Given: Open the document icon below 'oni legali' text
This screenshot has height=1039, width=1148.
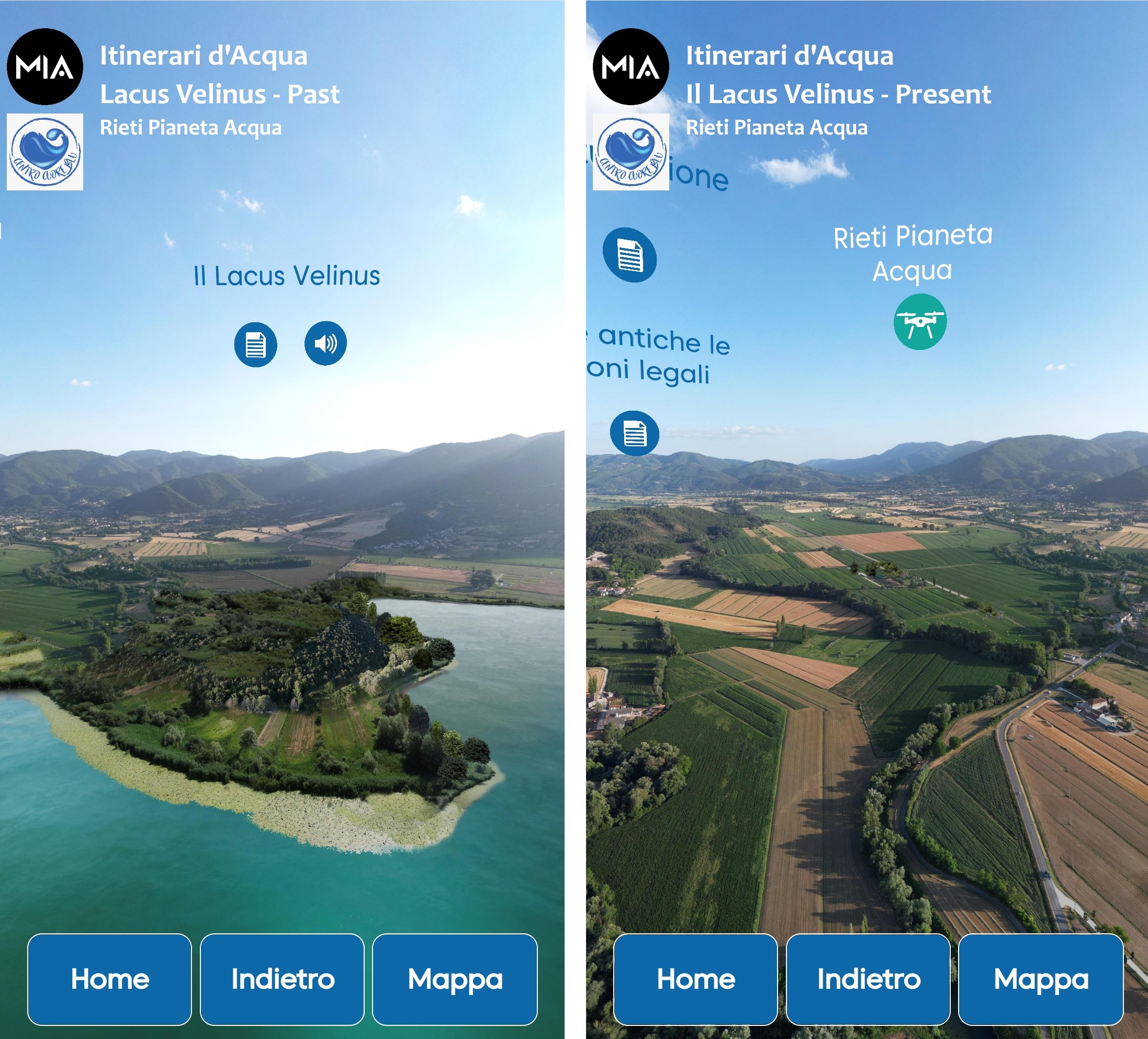Looking at the screenshot, I should (x=634, y=433).
